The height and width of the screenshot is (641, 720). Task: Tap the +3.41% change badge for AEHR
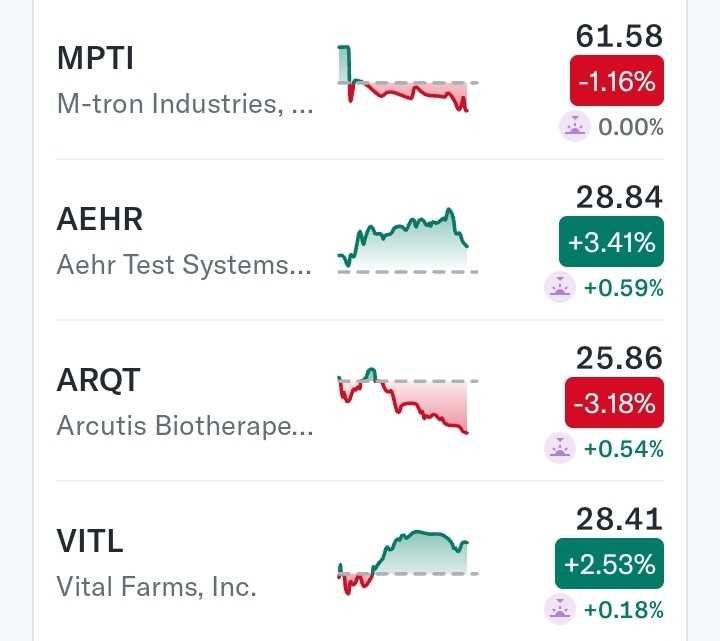tap(611, 242)
